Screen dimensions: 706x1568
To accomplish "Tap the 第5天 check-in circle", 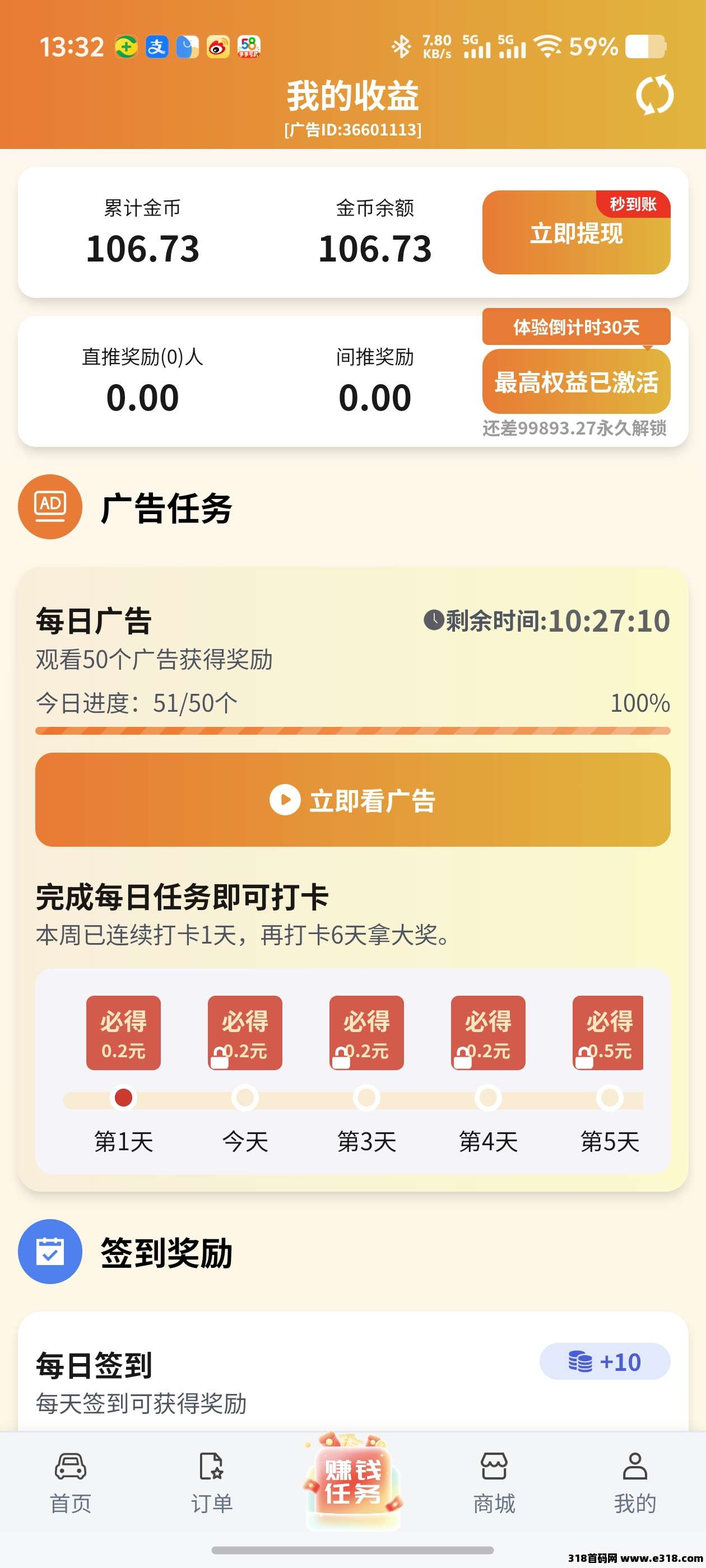I will pos(610,1099).
